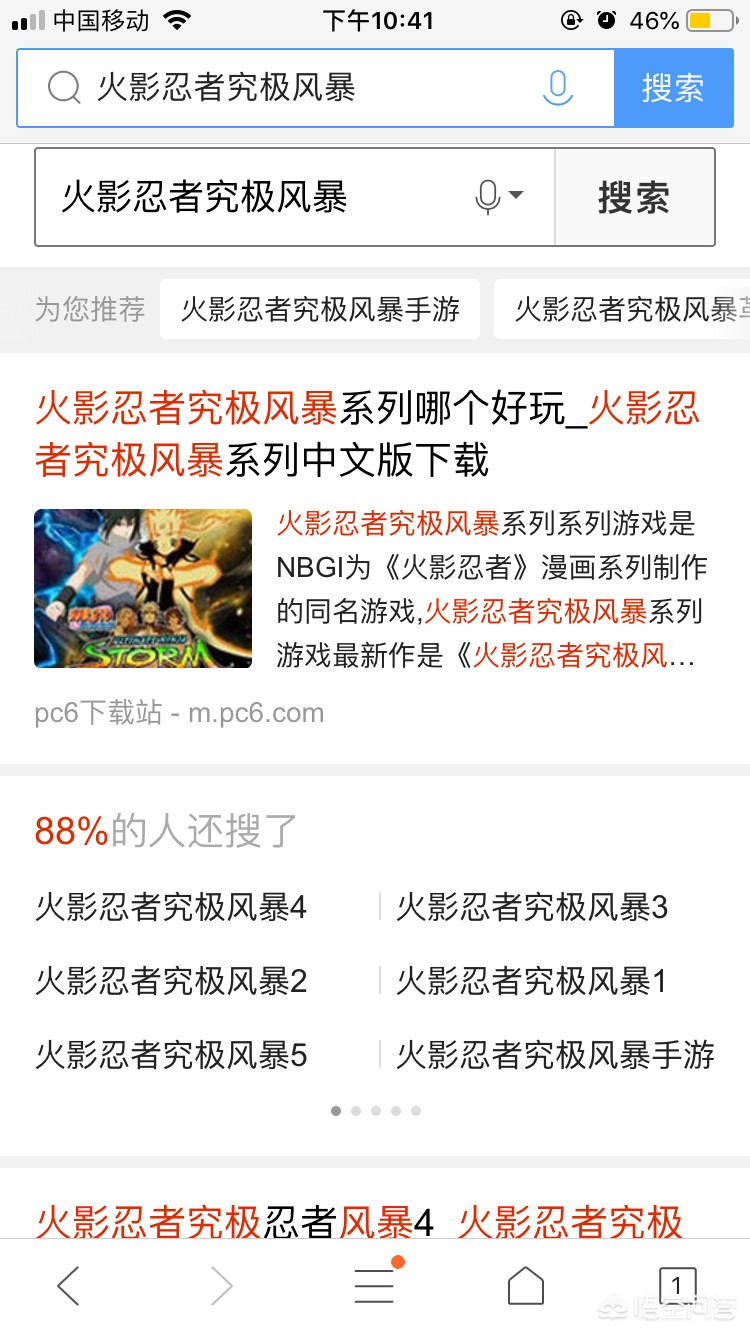
Task: Search related term 火影忍者究极风暴4
Action: [x=171, y=908]
